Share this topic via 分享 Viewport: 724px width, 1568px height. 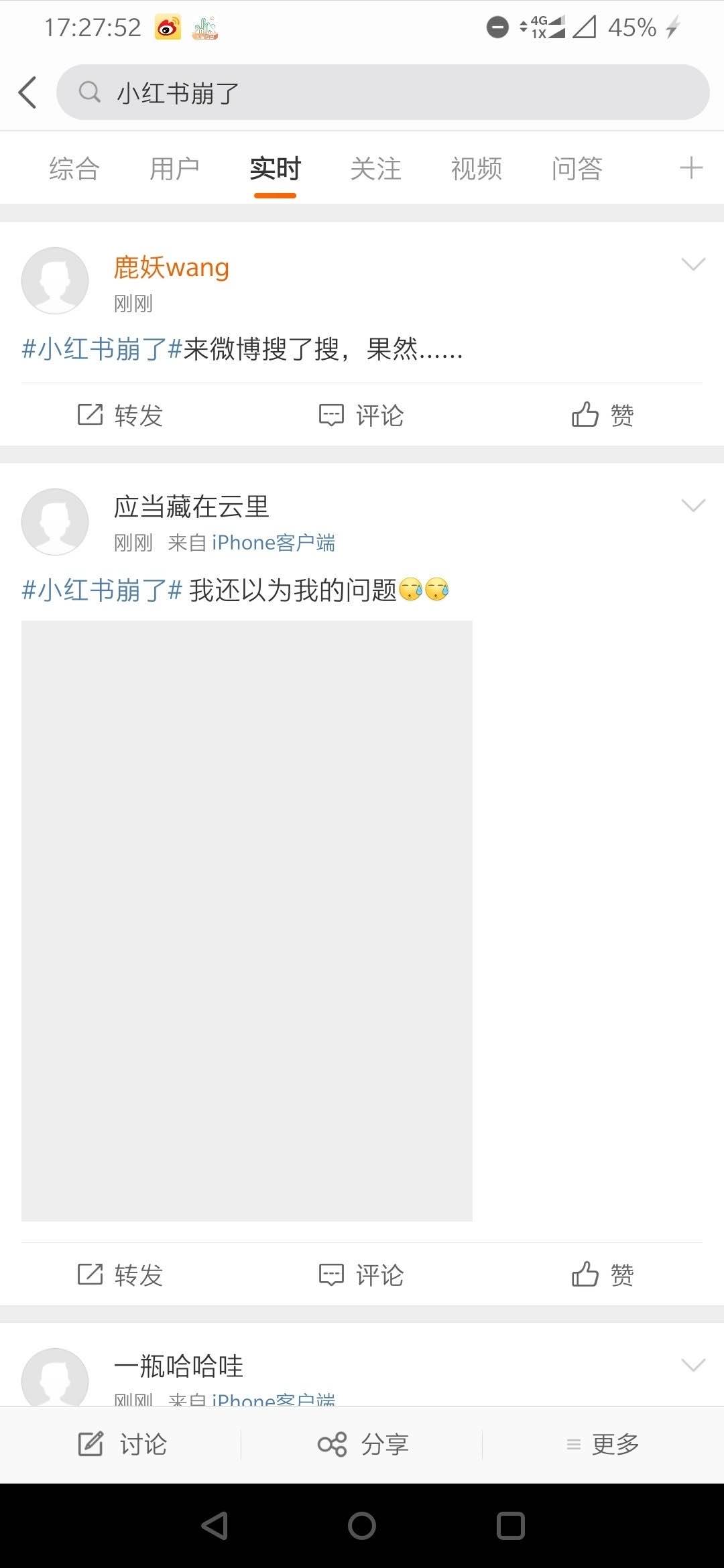click(363, 1445)
